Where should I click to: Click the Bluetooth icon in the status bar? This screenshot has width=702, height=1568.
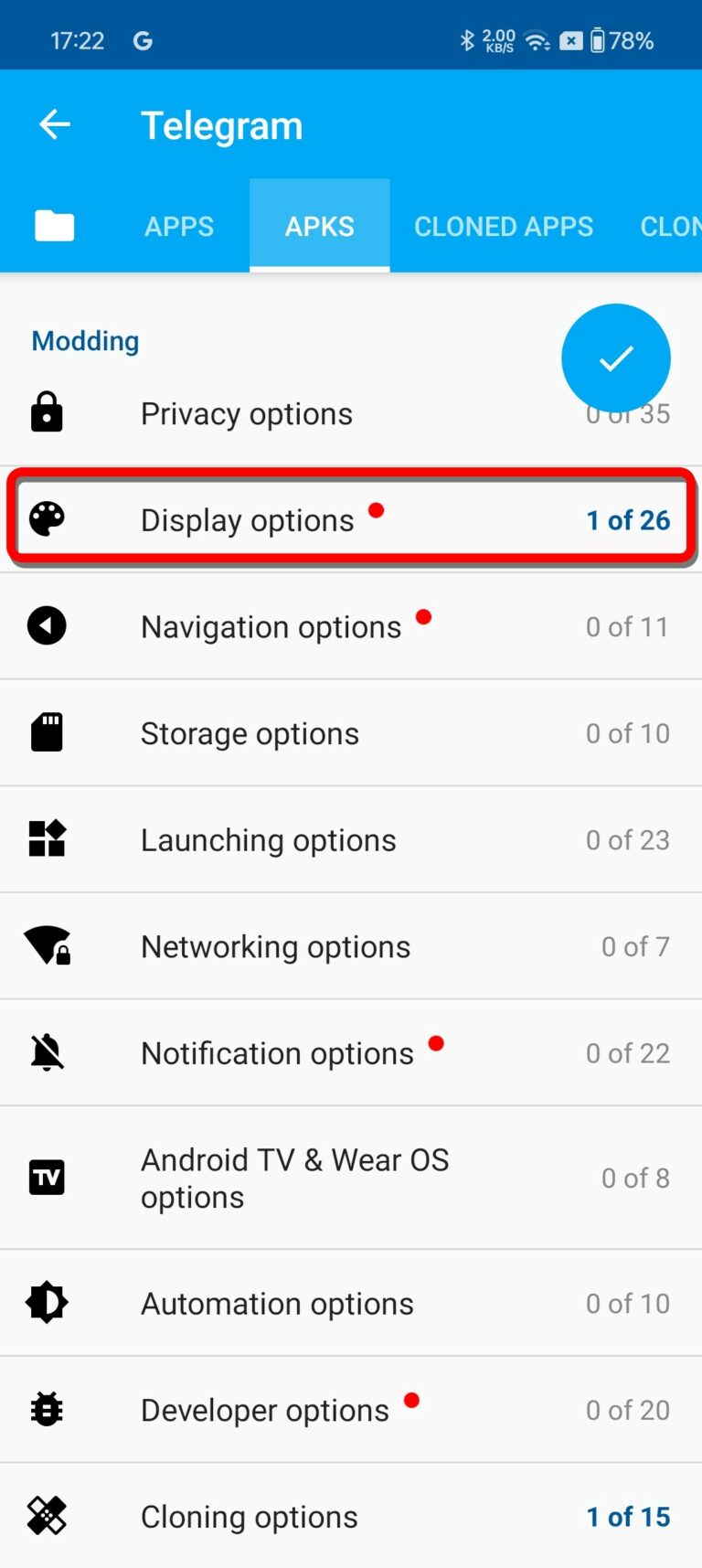point(467,39)
